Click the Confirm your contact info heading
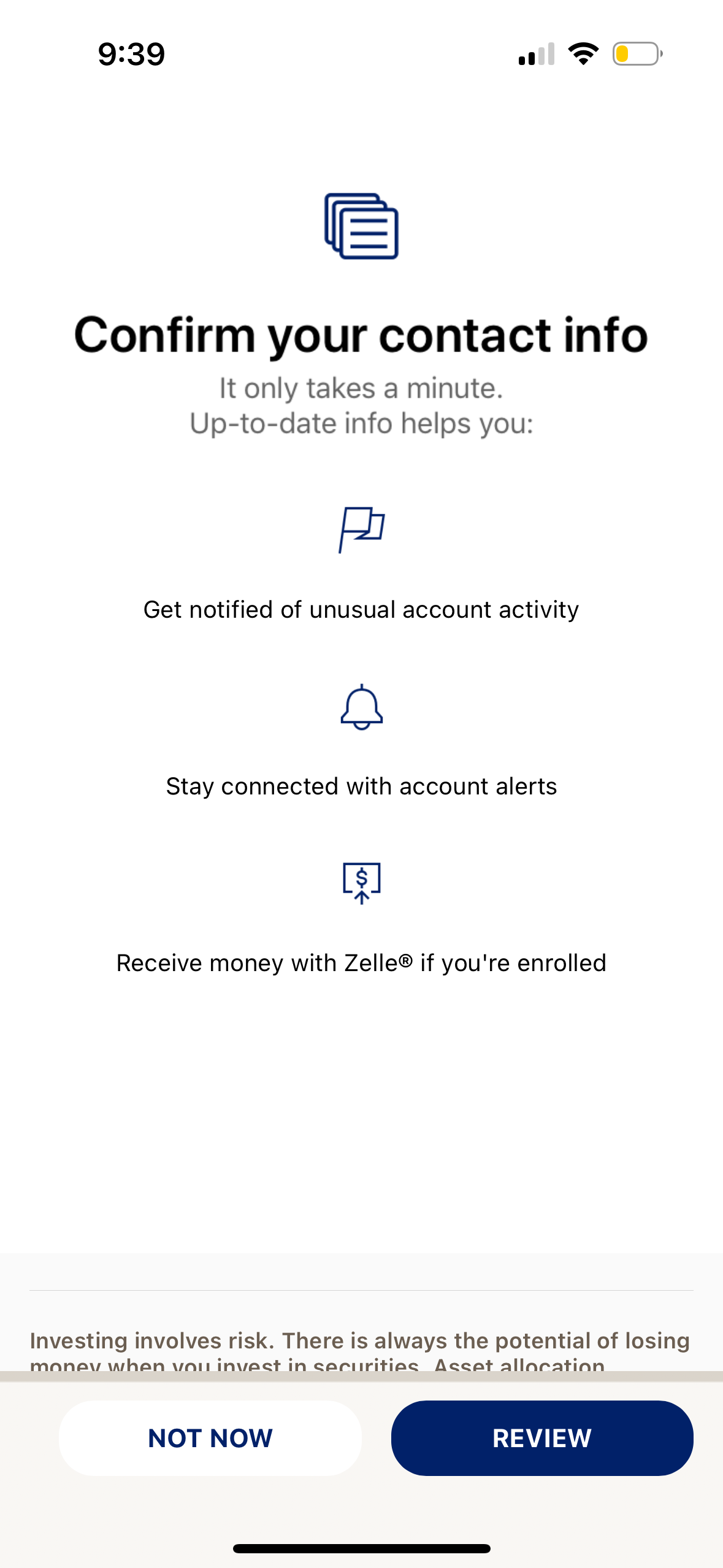Screen dimensions: 723x1568 361,334
